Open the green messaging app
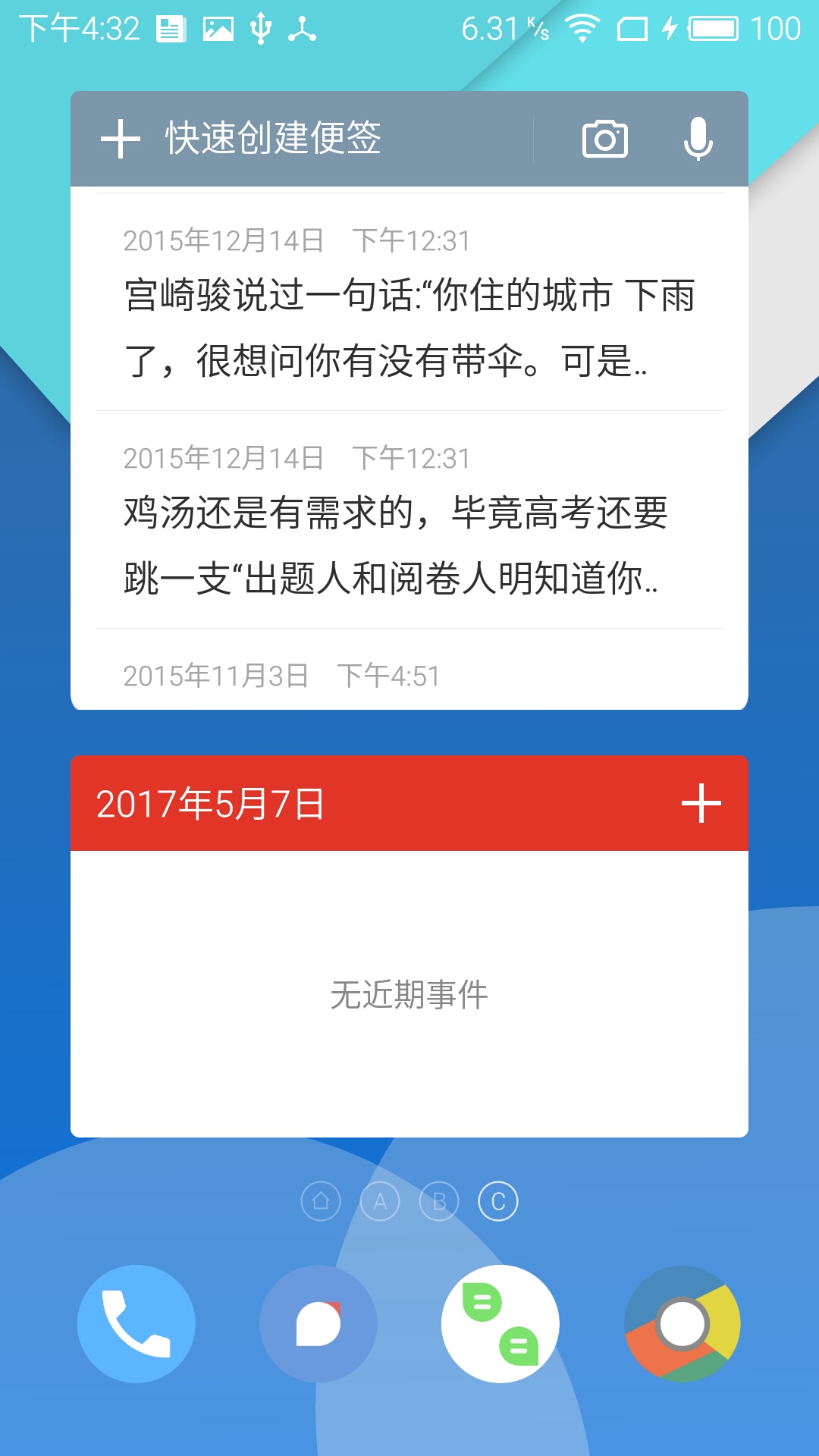819x1456 pixels. click(x=500, y=1323)
